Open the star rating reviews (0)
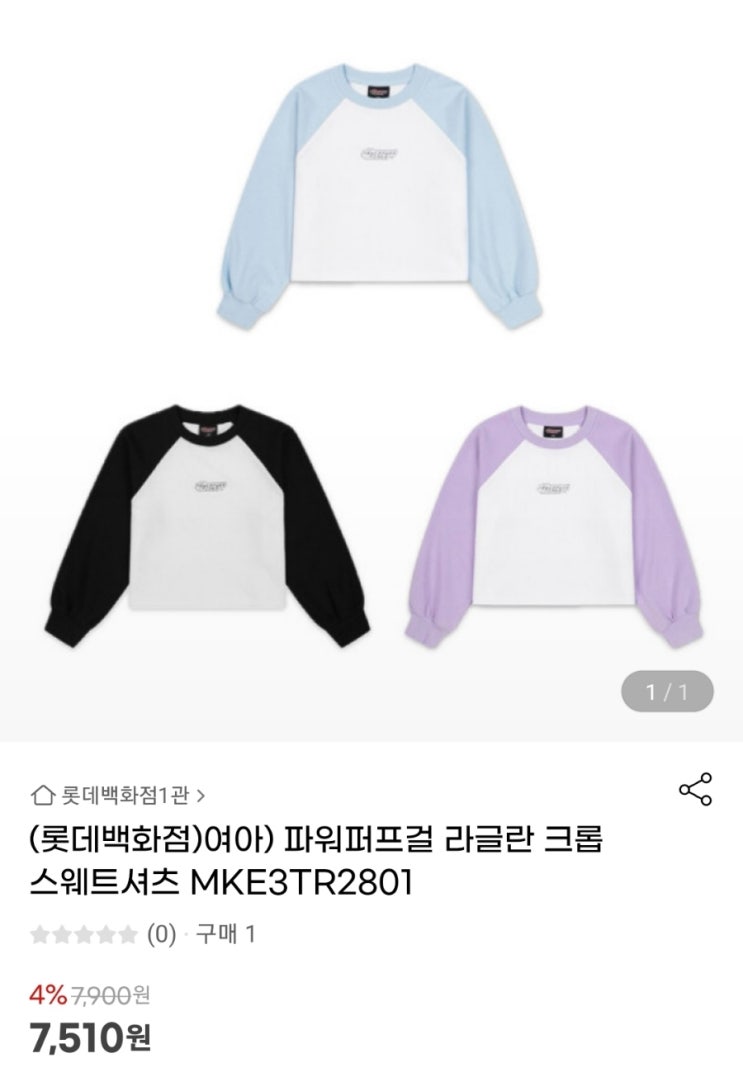The width and height of the screenshot is (743, 1077). [x=103, y=934]
